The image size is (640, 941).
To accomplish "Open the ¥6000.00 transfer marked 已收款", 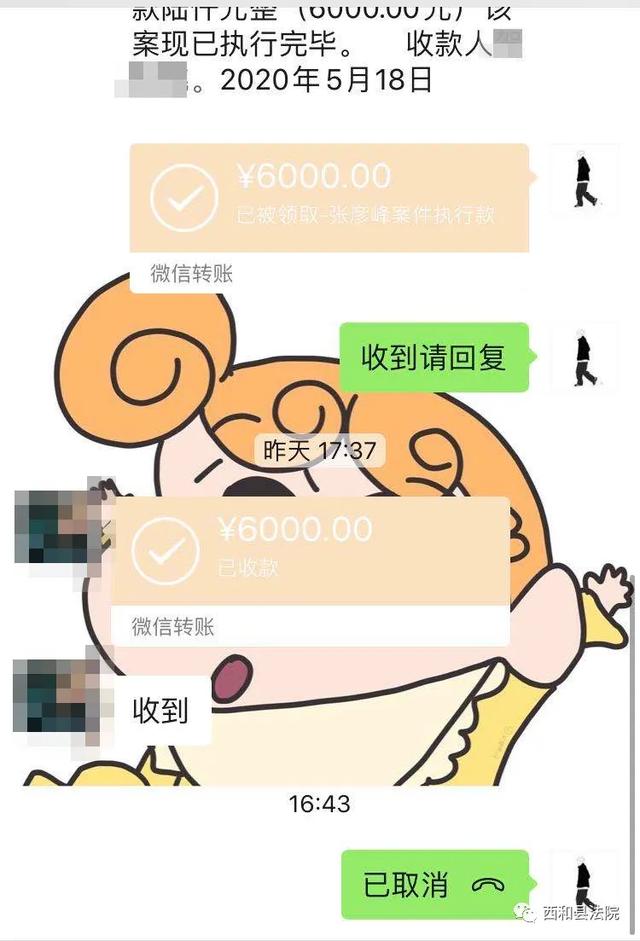I will 310,550.
